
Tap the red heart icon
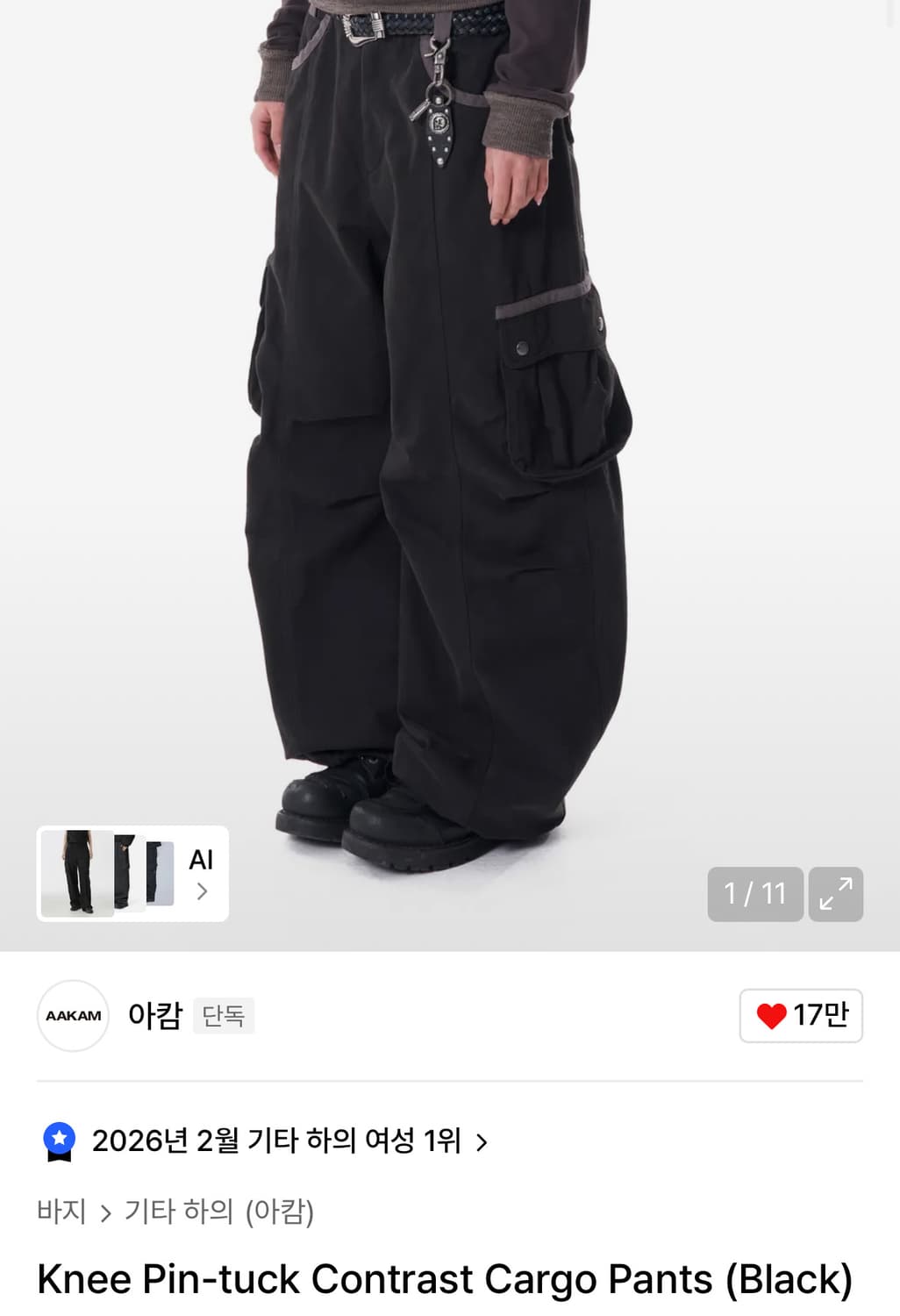point(774,1016)
